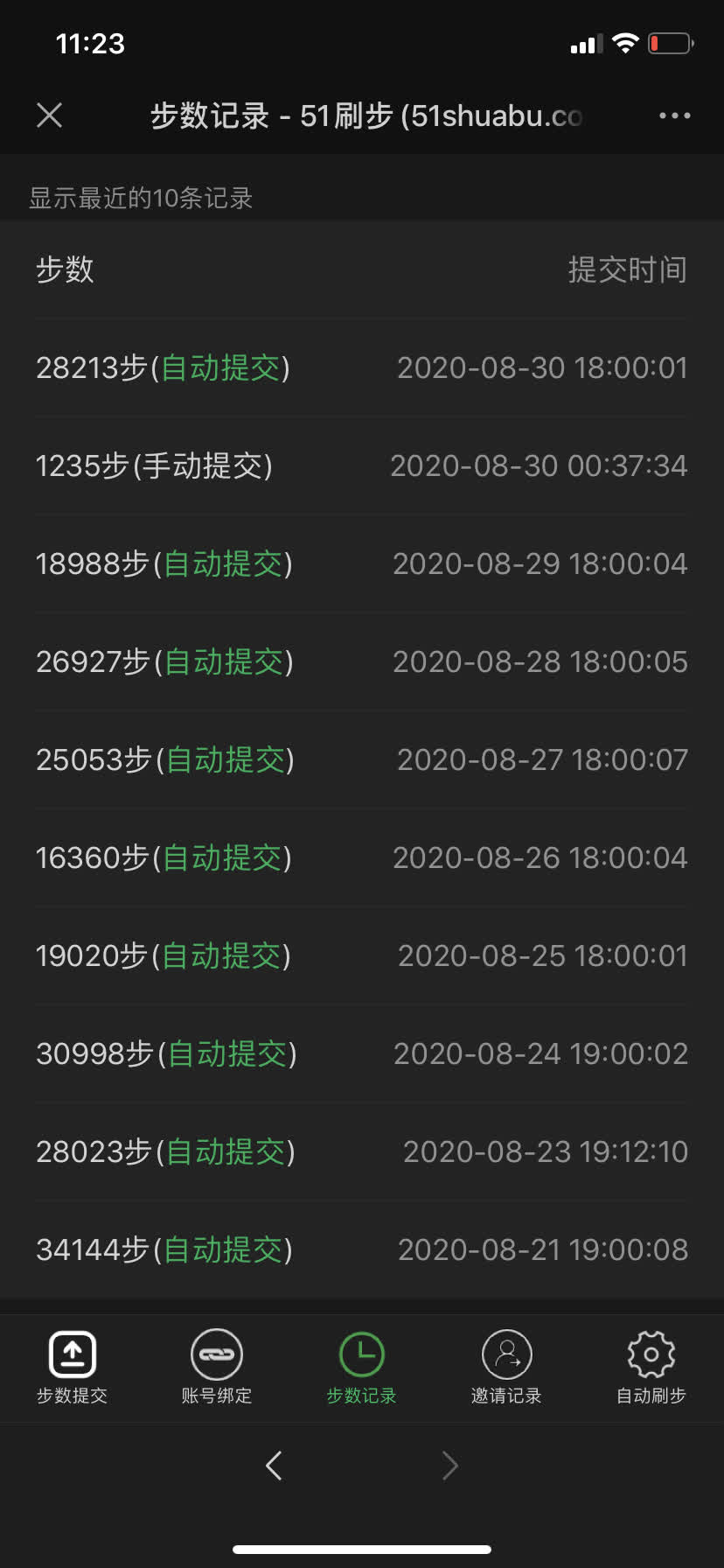Viewport: 724px width, 1568px height.
Task: Open the 账号绑定 chain-link icon
Action: (x=216, y=1353)
